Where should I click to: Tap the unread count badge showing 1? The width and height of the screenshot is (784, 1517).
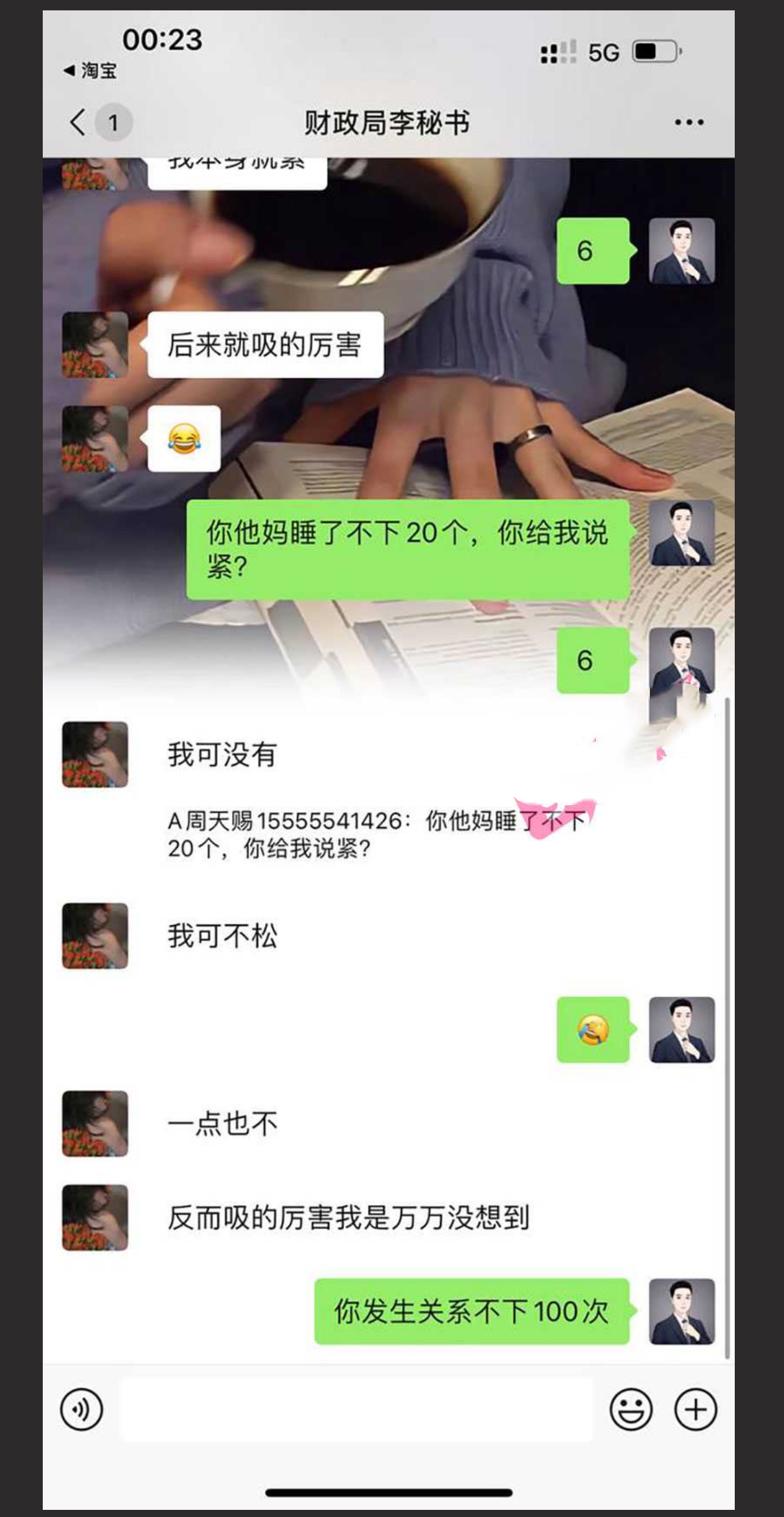(x=113, y=122)
